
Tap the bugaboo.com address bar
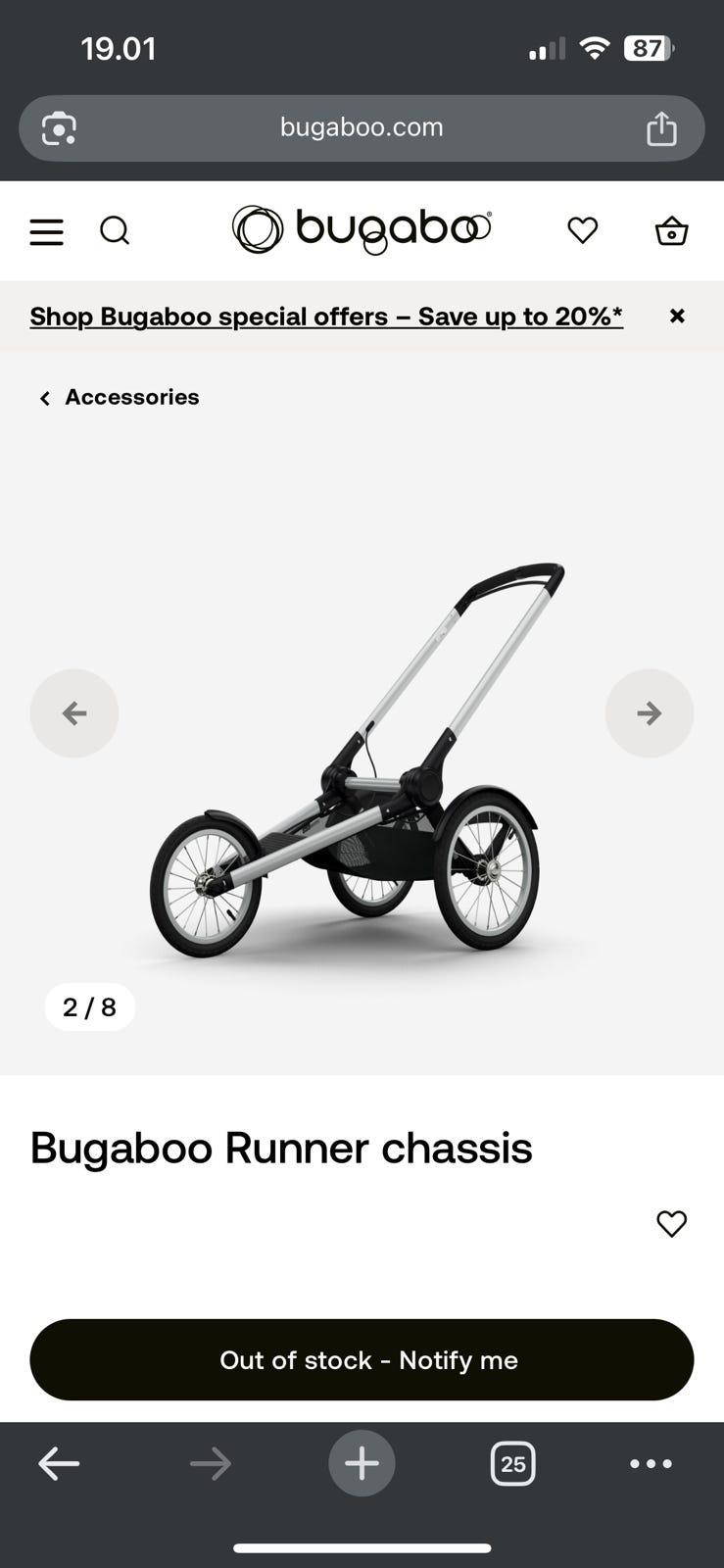362,127
